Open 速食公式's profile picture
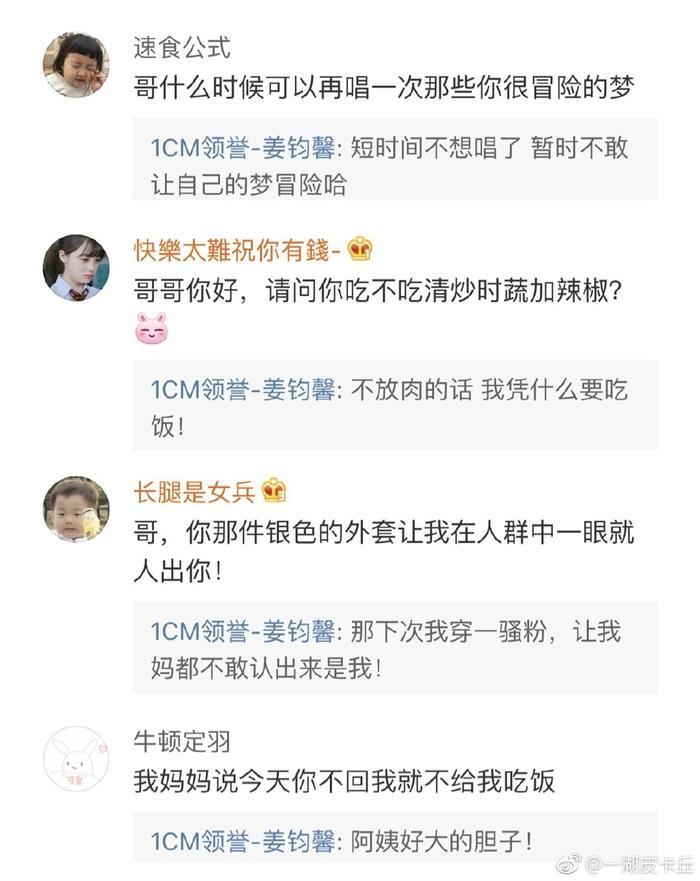 click(76, 65)
